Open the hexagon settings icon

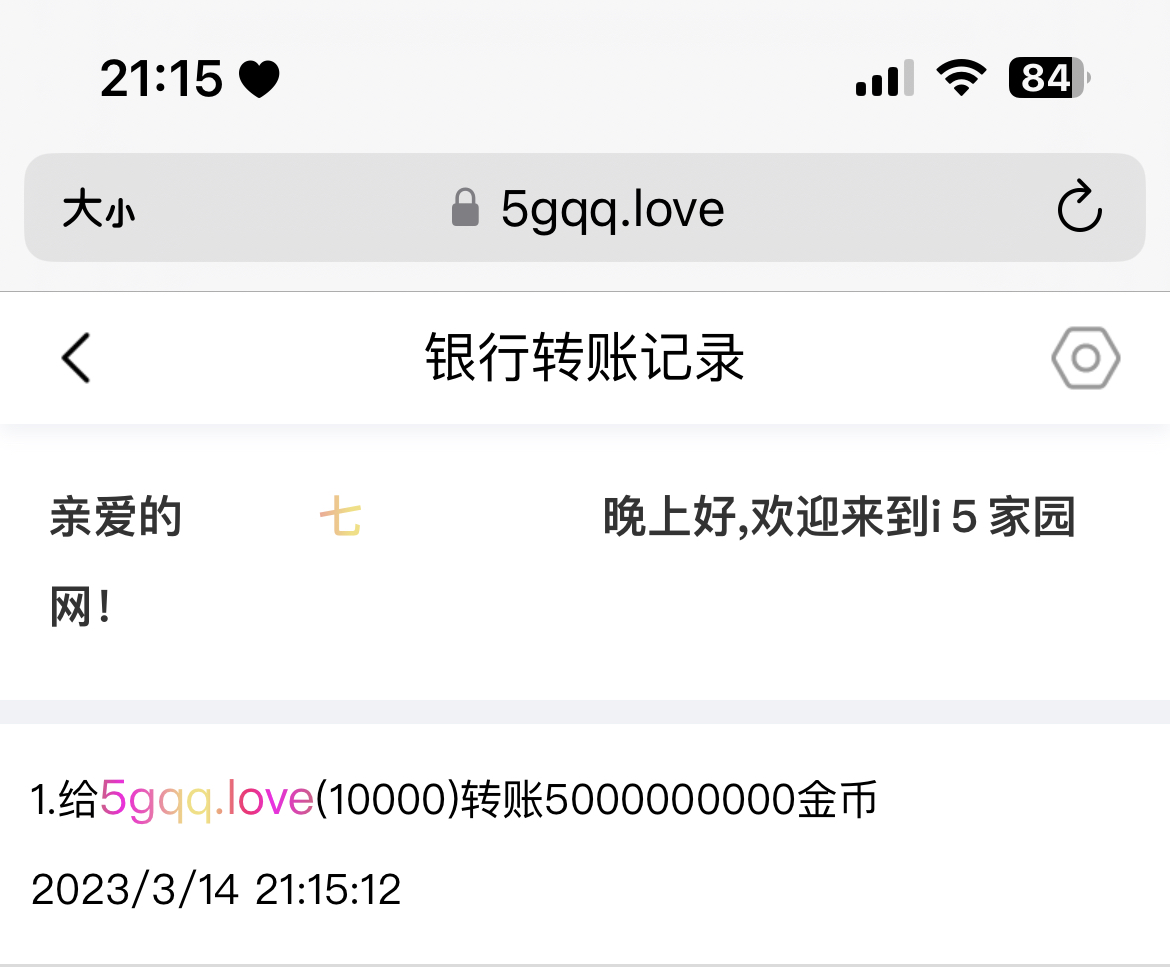click(1085, 358)
